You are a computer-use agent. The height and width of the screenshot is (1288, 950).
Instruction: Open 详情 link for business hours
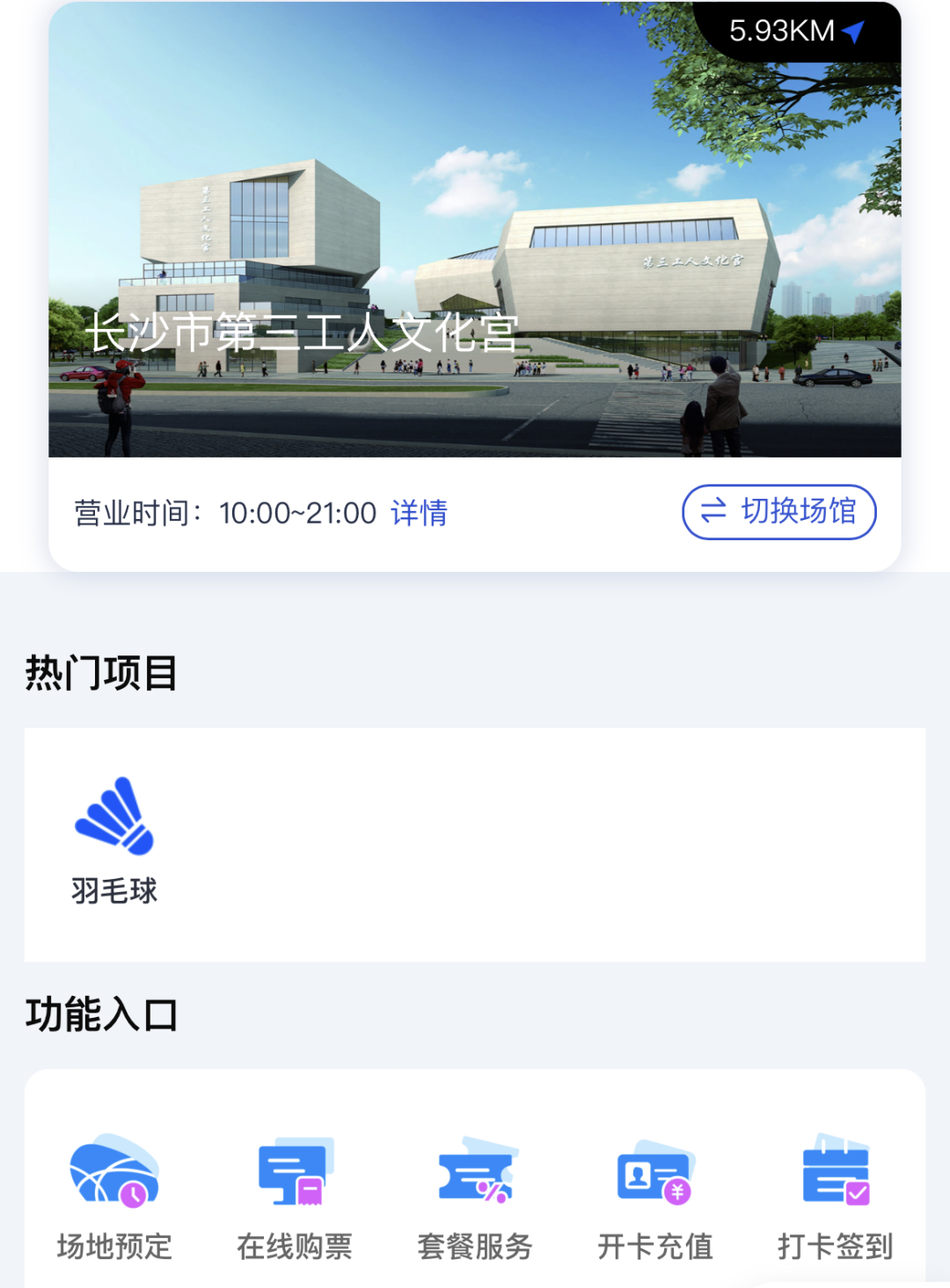(x=419, y=513)
